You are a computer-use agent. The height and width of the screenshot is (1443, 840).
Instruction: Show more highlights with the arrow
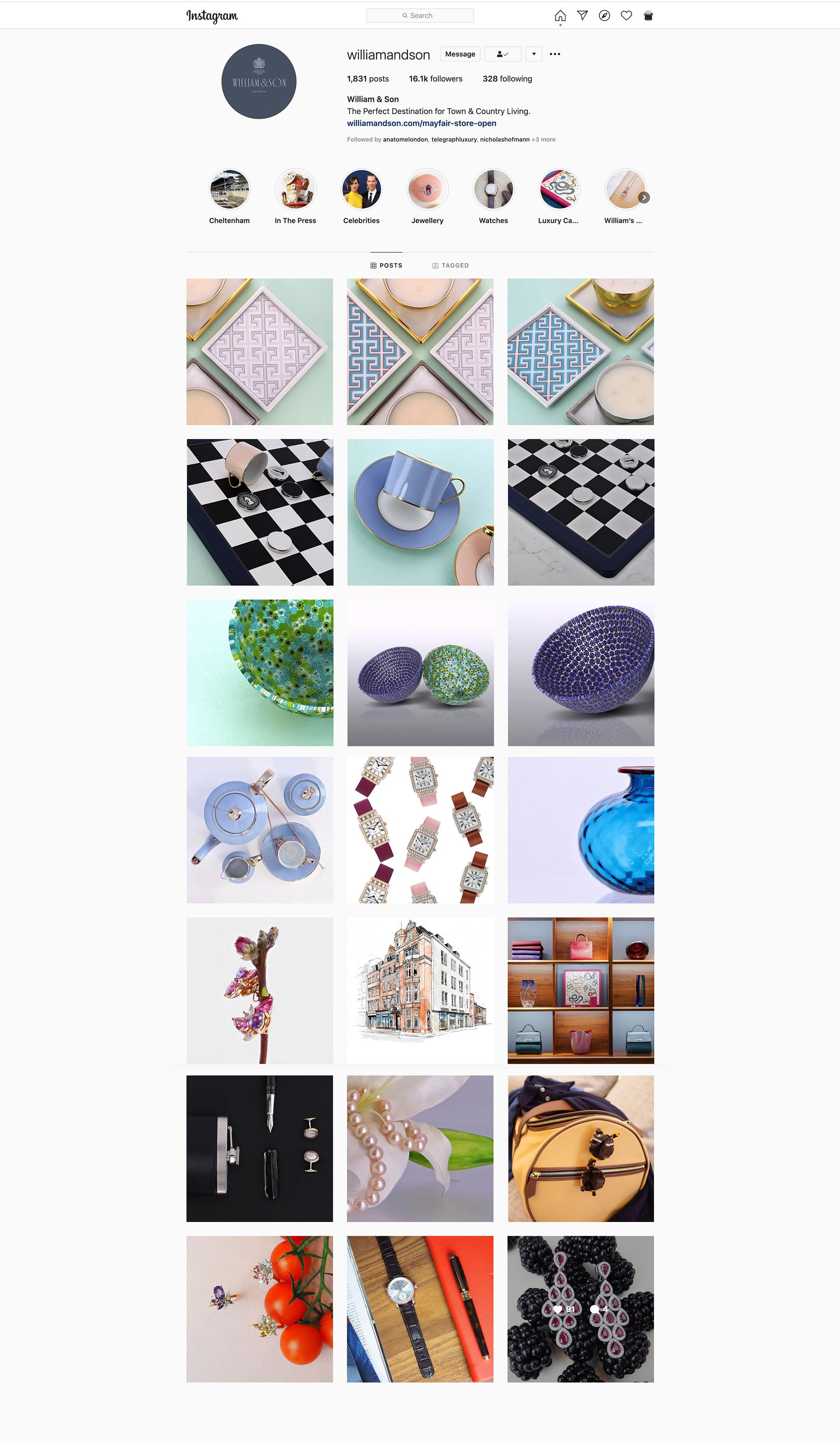pyautogui.click(x=644, y=198)
